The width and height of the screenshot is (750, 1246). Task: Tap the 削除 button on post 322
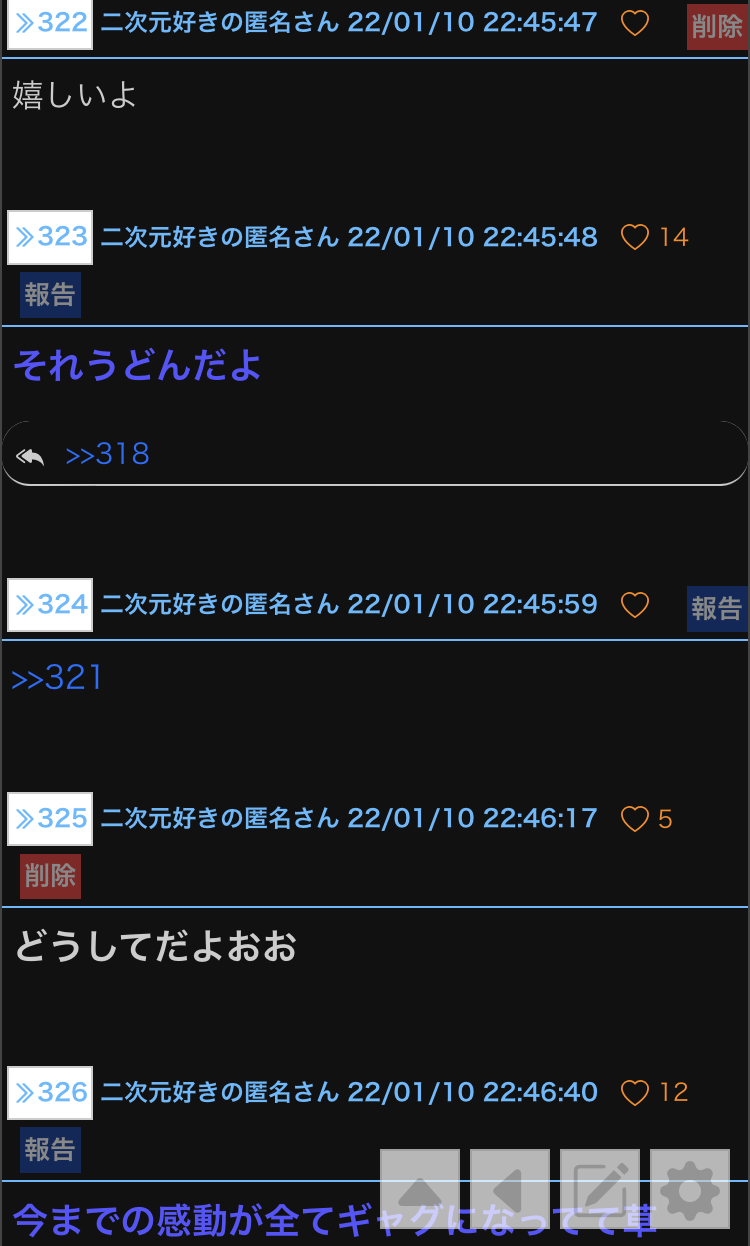pos(717,26)
